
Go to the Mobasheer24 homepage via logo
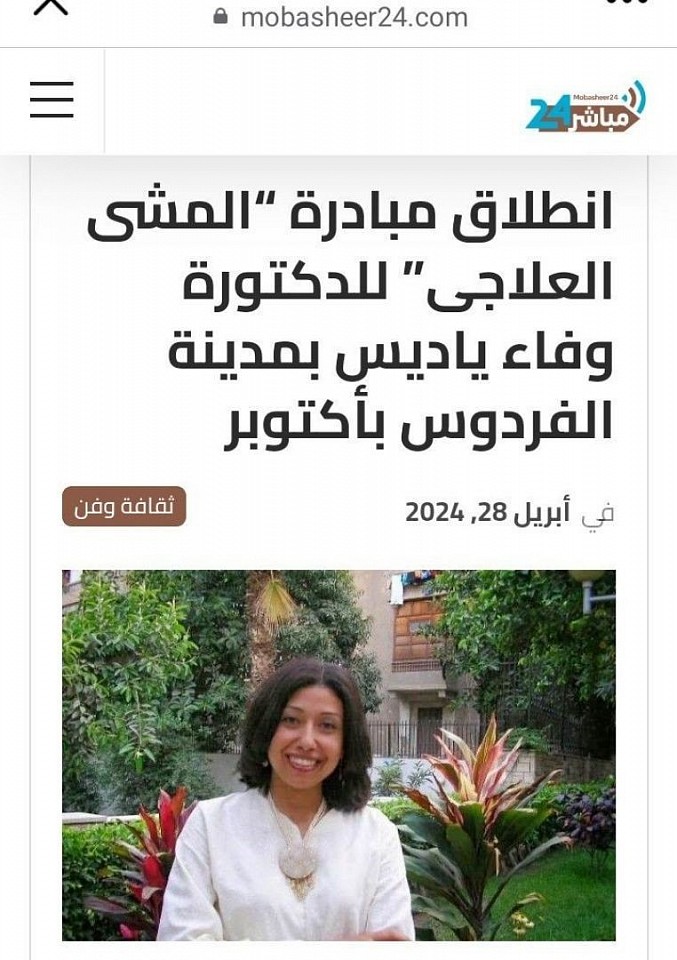tap(585, 107)
